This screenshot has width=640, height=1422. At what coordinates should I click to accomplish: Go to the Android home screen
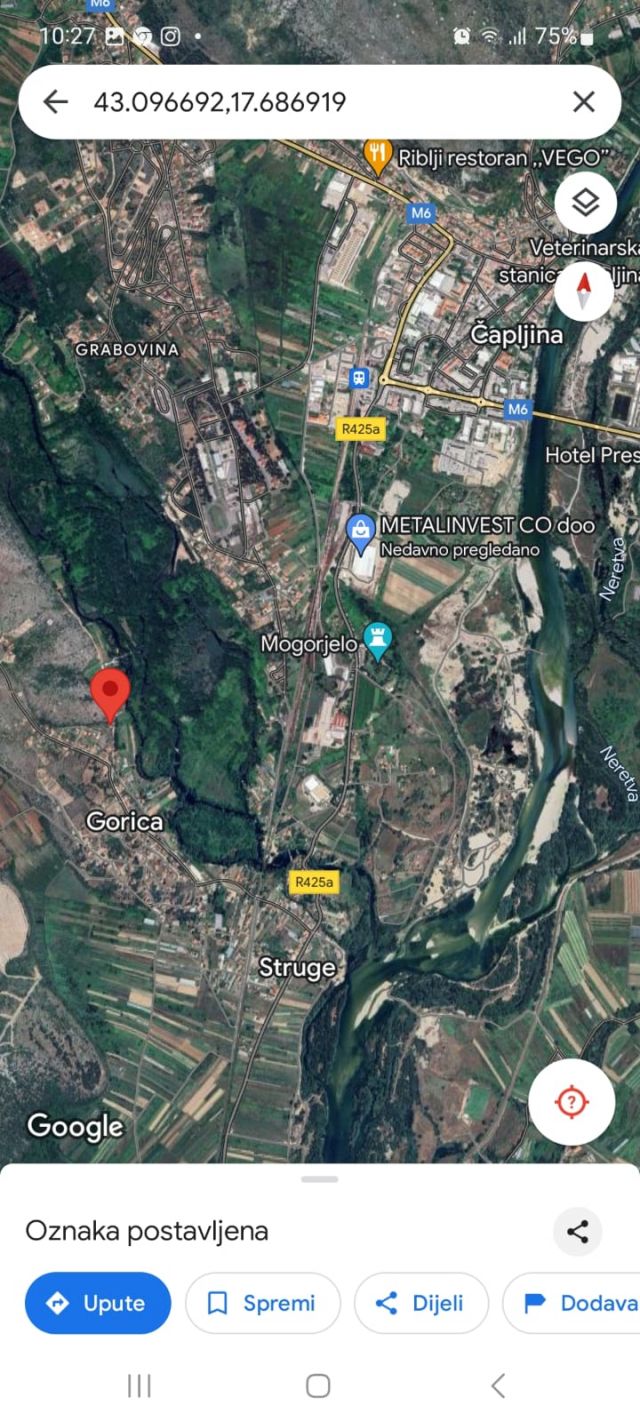point(318,1385)
